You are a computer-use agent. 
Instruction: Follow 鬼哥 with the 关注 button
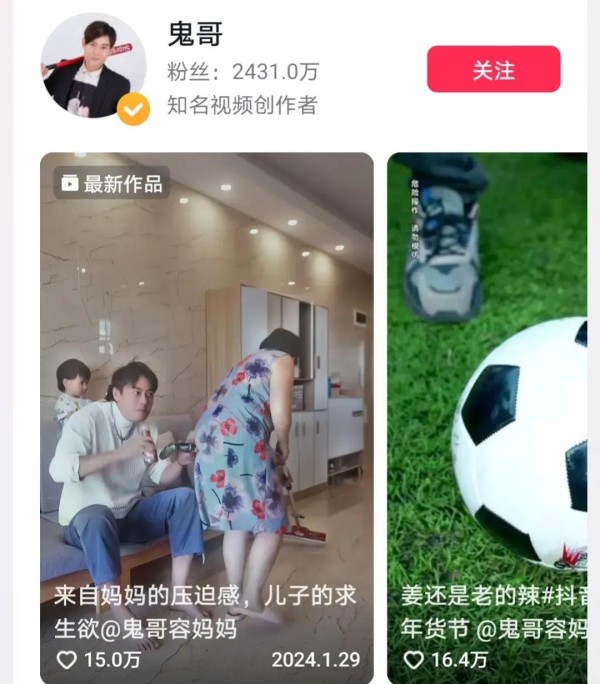tap(493, 69)
